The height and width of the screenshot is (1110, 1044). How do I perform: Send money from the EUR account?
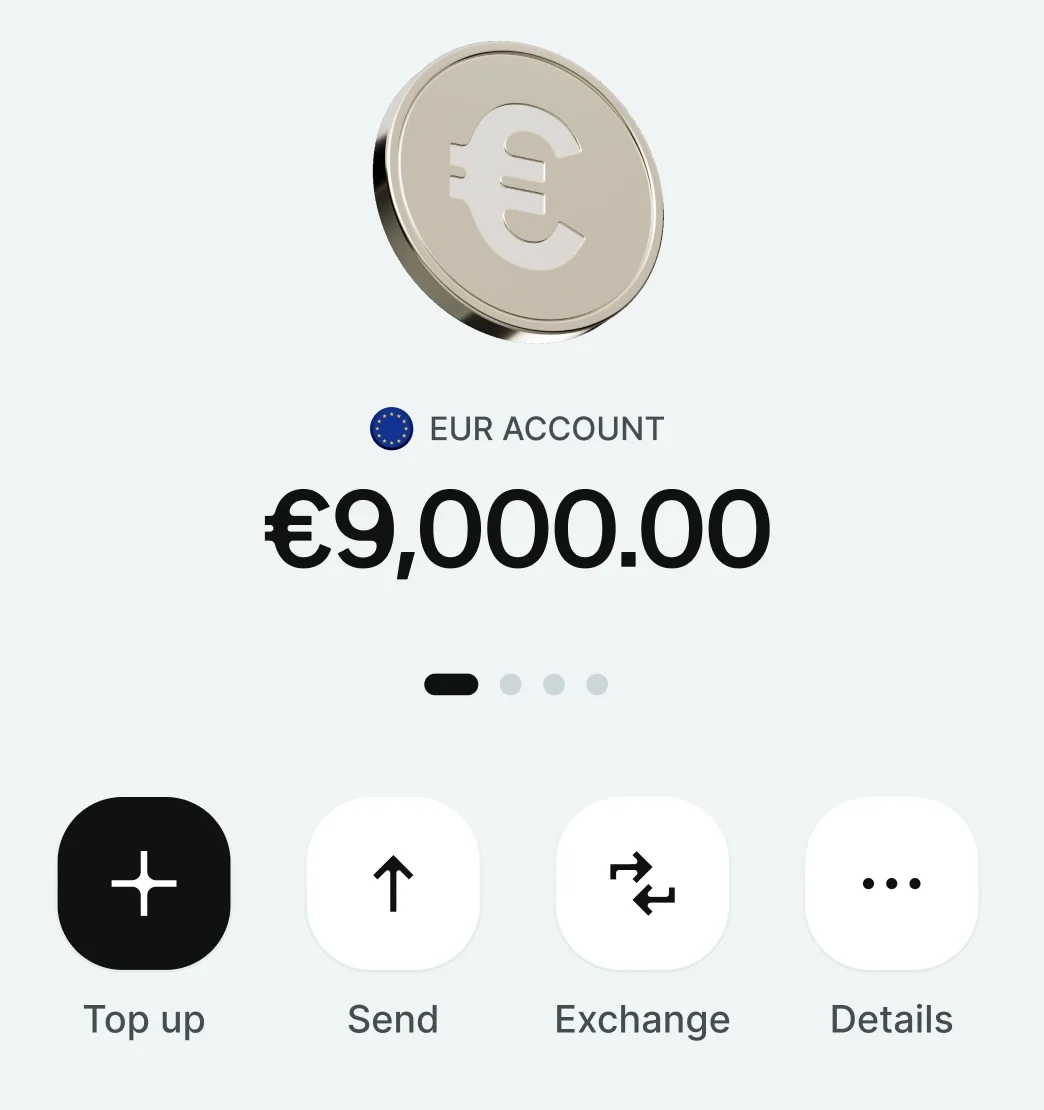393,883
